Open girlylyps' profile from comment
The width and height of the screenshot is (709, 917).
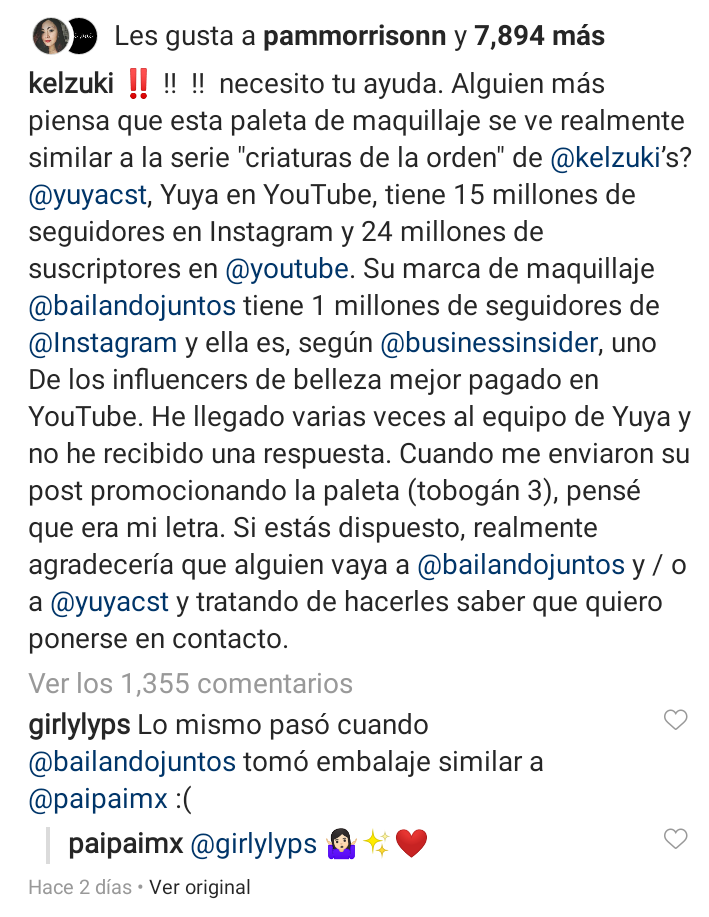79,723
